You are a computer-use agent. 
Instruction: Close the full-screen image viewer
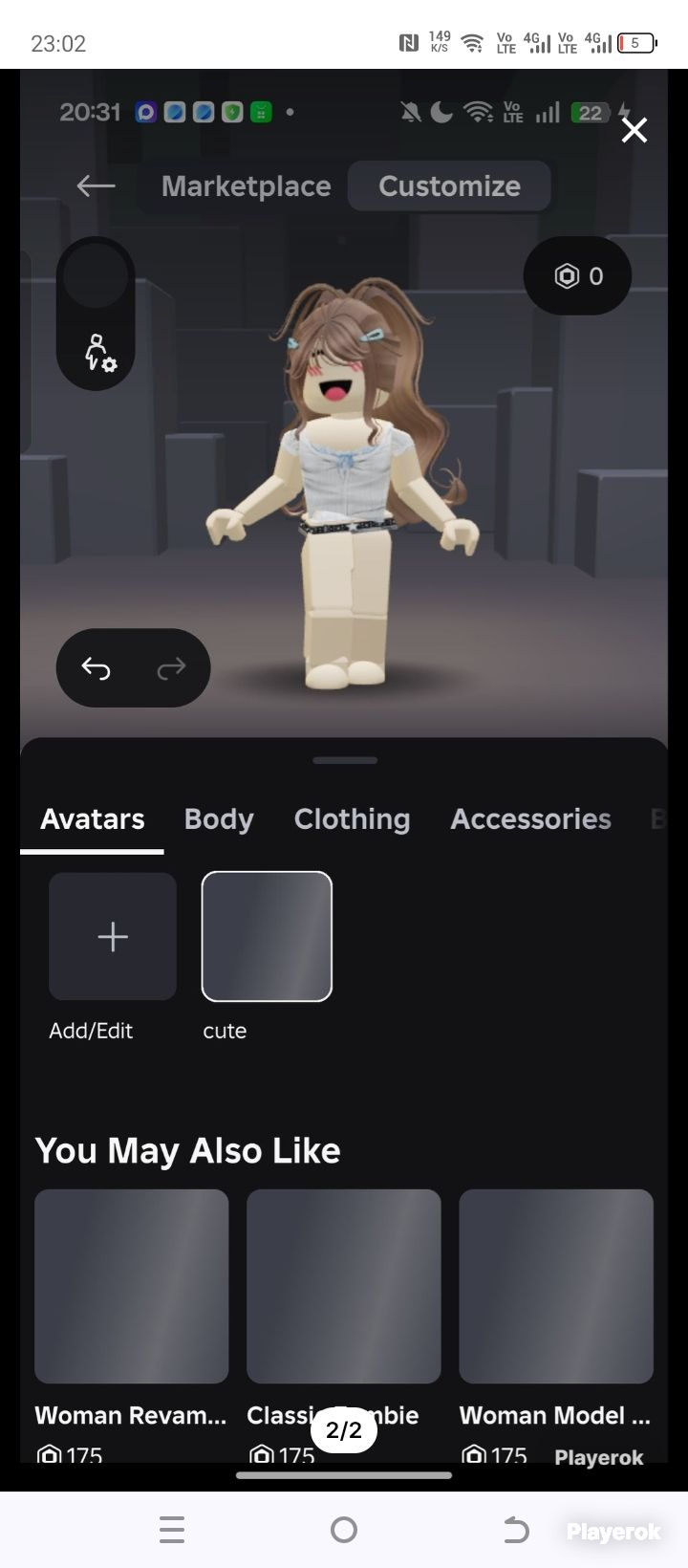[x=634, y=130]
